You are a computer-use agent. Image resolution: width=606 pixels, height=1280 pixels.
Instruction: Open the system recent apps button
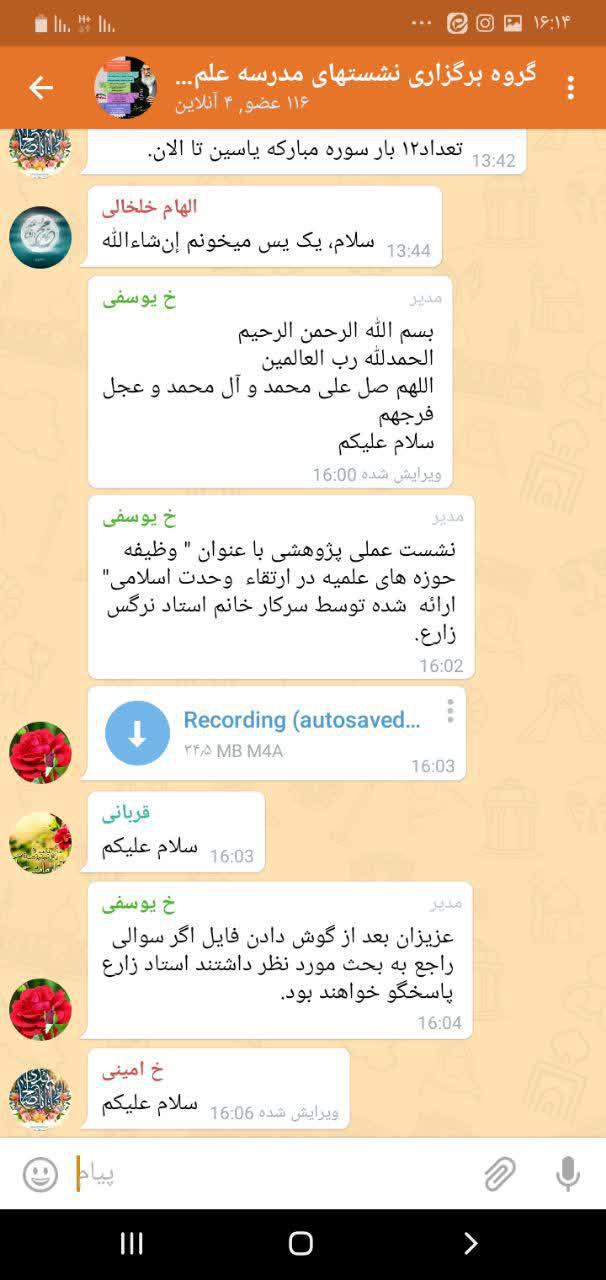pyautogui.click(x=131, y=1243)
